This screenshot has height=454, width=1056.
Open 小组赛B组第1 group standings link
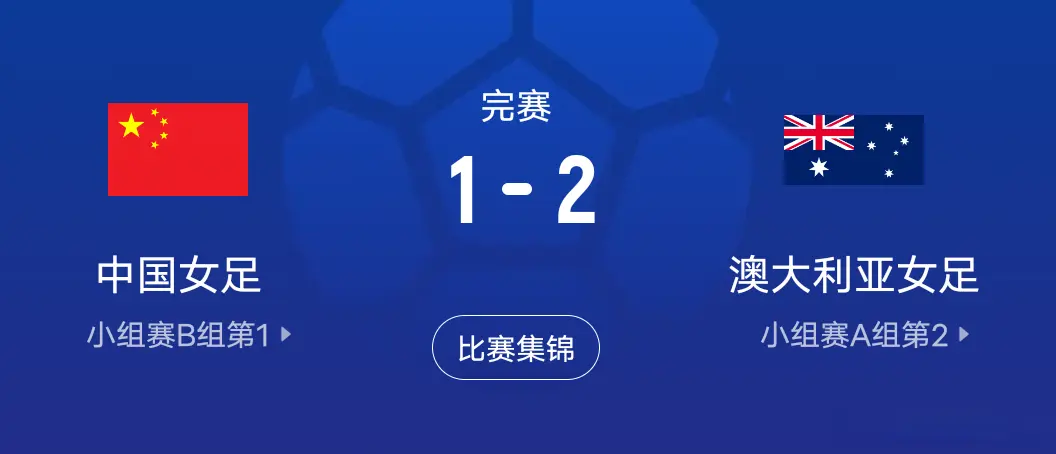click(x=188, y=336)
